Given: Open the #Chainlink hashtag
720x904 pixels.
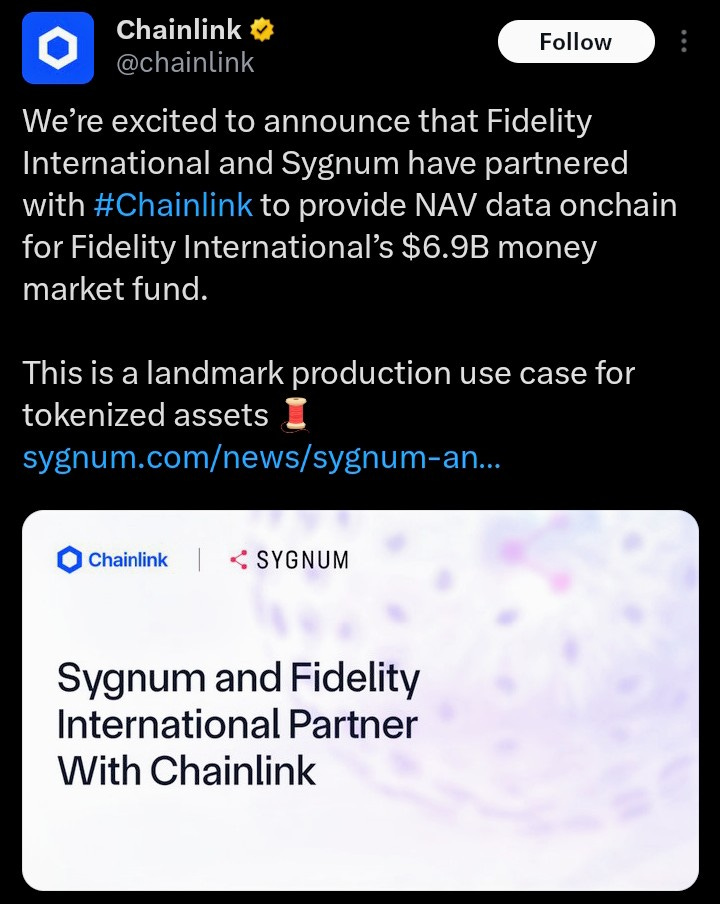Looking at the screenshot, I should coord(173,206).
